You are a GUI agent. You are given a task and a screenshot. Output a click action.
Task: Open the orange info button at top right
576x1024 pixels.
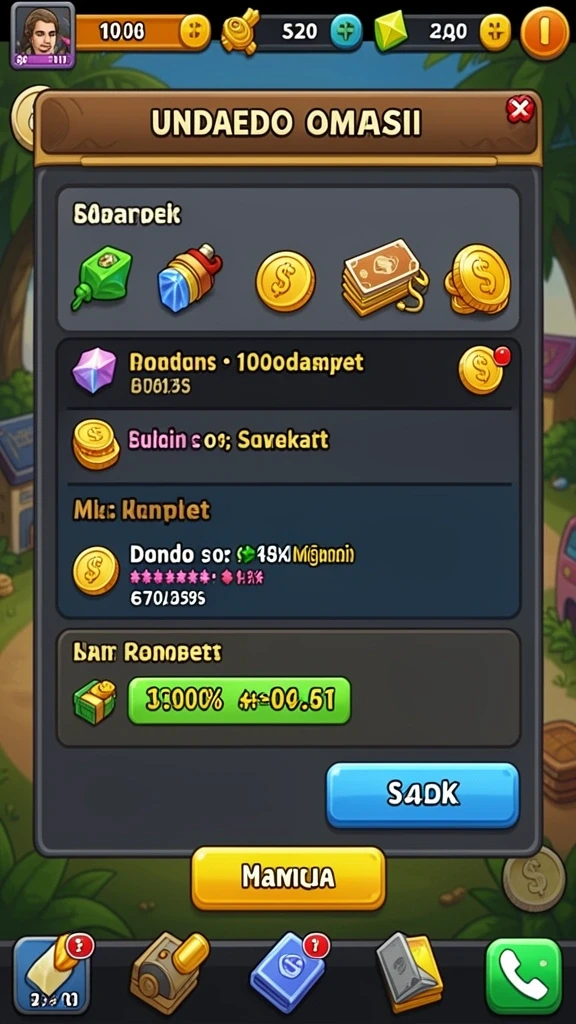(x=545, y=32)
